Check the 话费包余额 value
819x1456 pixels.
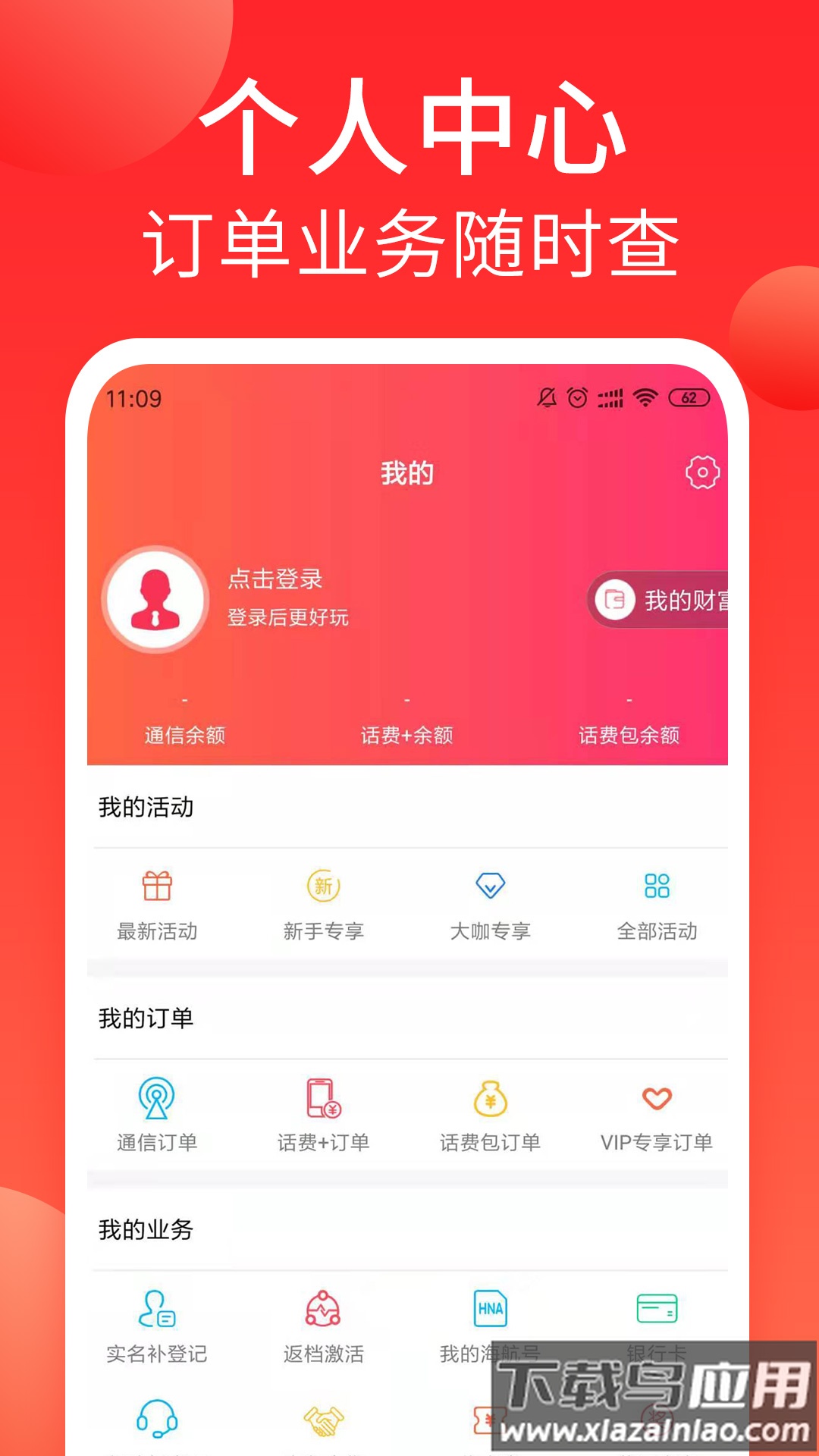point(629,734)
